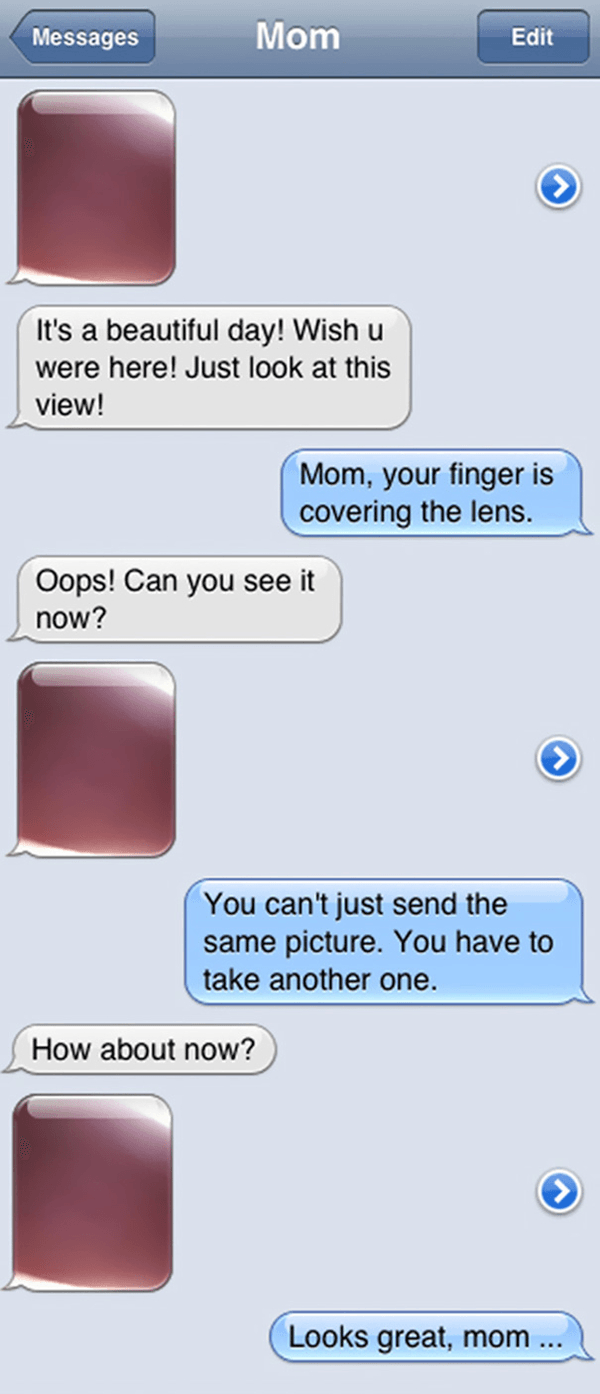Go back to the Messages list
The width and height of the screenshot is (600, 1394).
(84, 37)
